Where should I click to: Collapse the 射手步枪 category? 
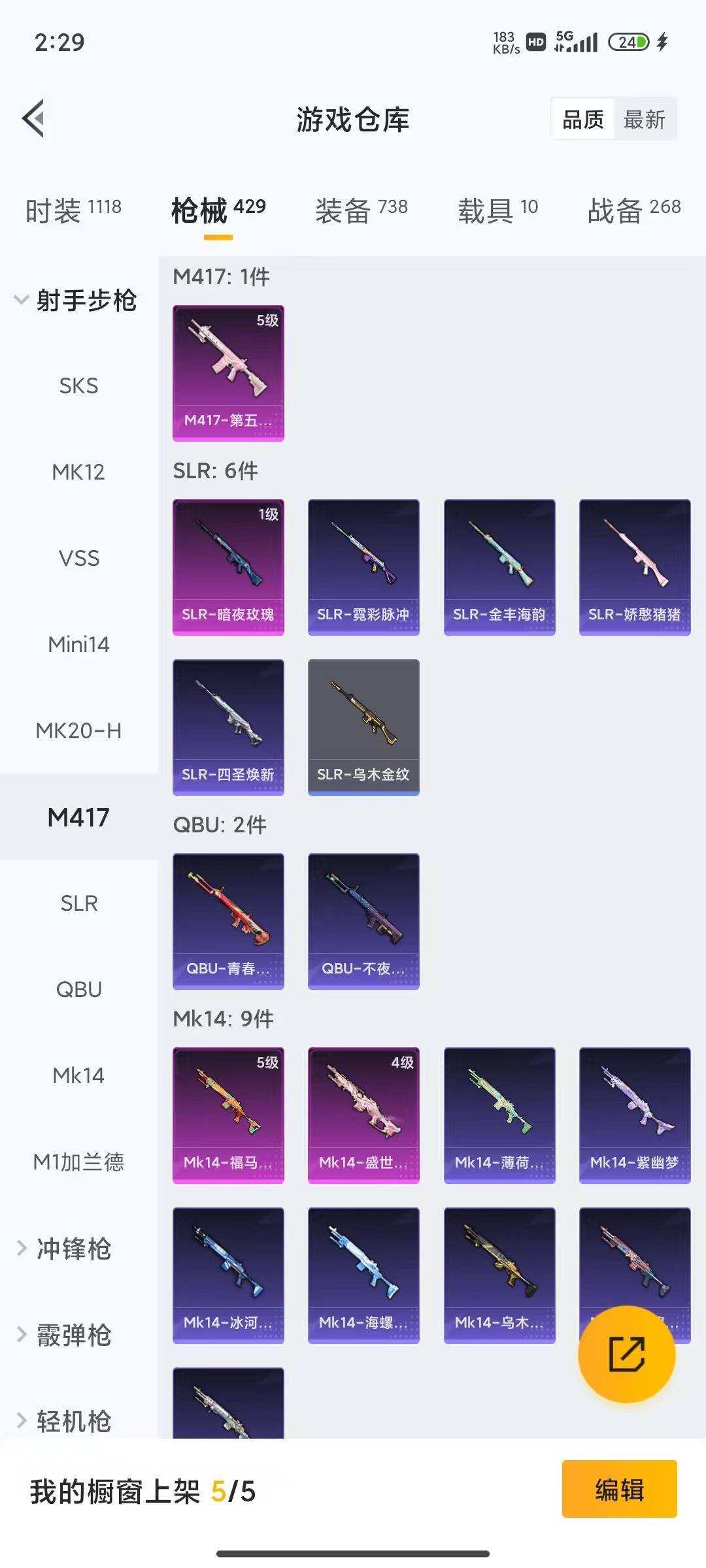pos(75,301)
